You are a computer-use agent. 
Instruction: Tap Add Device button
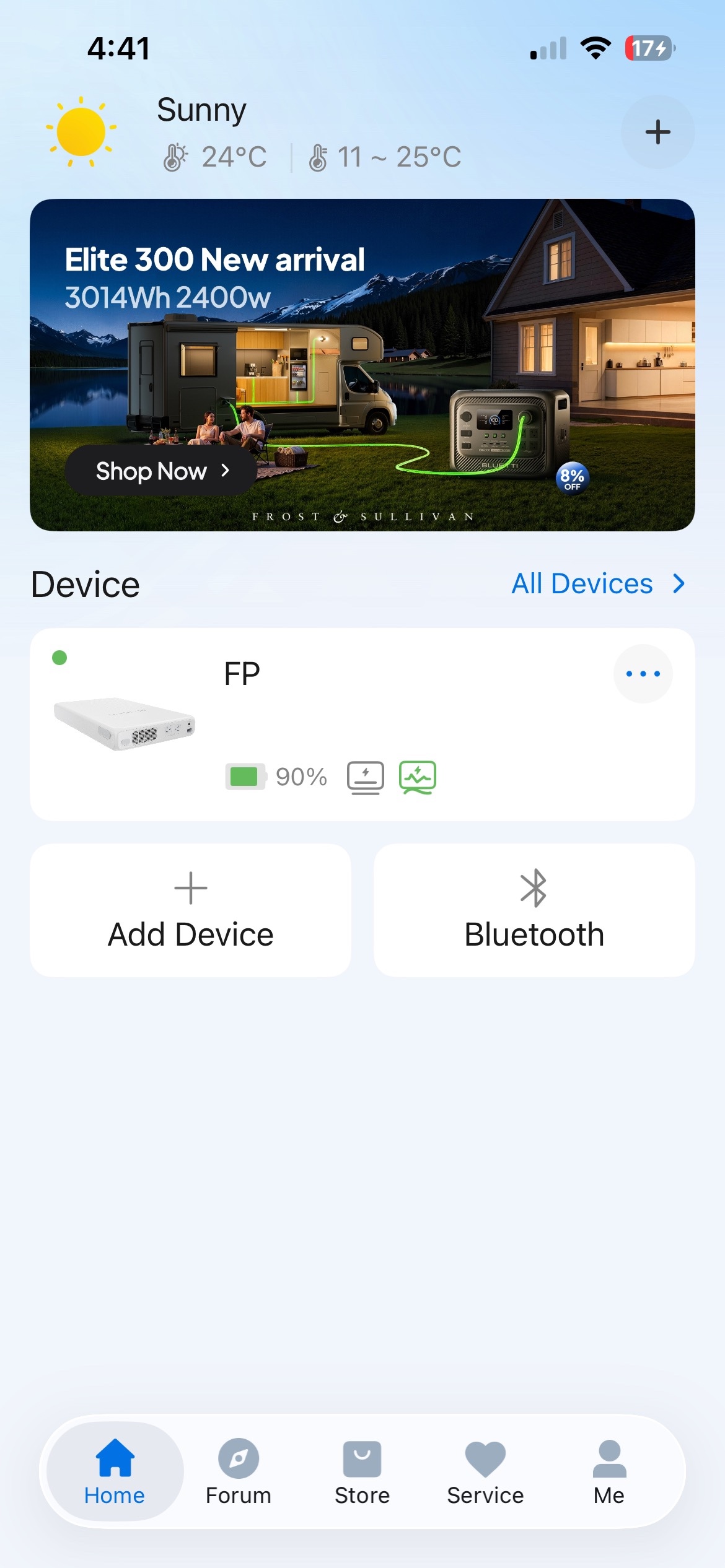tap(190, 910)
